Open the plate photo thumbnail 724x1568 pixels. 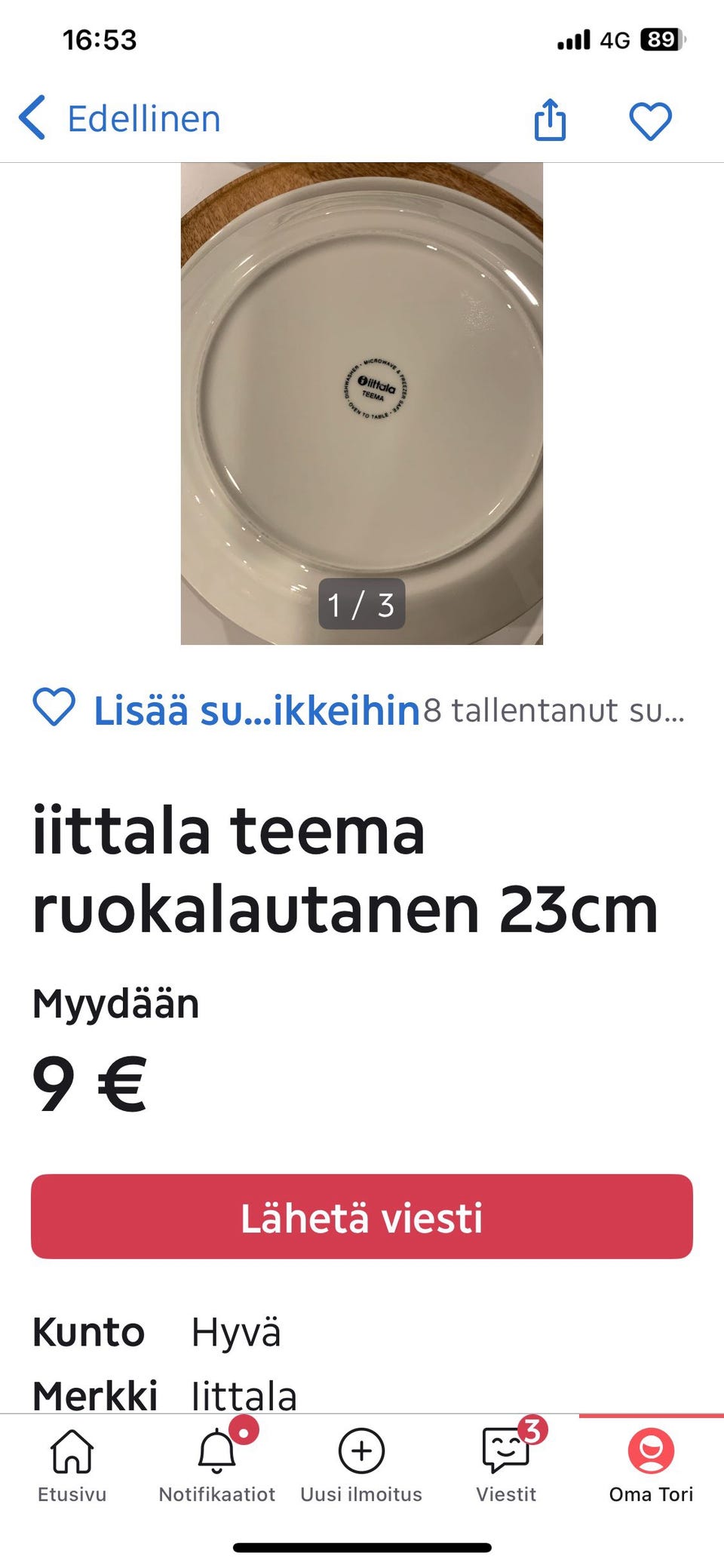362,400
